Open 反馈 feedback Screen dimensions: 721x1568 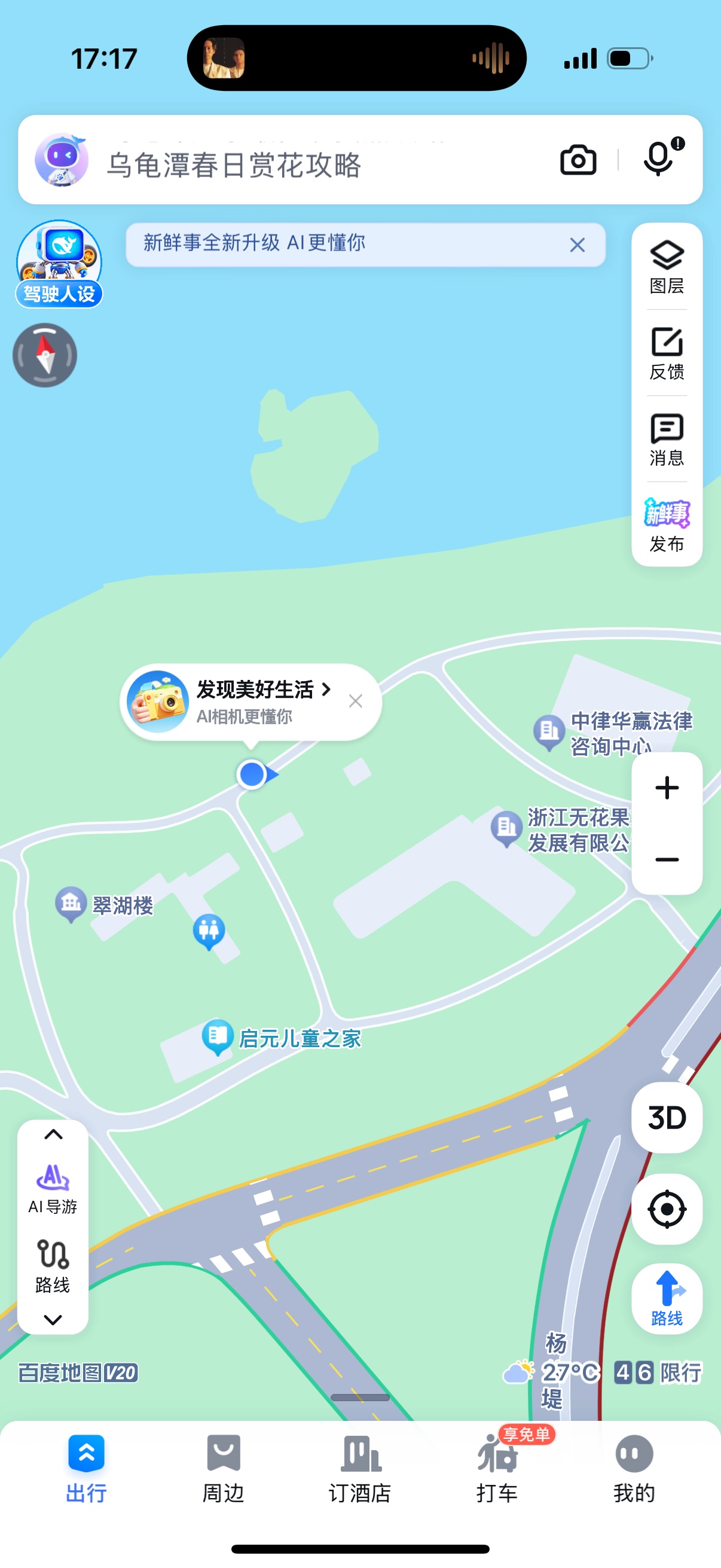click(x=667, y=353)
